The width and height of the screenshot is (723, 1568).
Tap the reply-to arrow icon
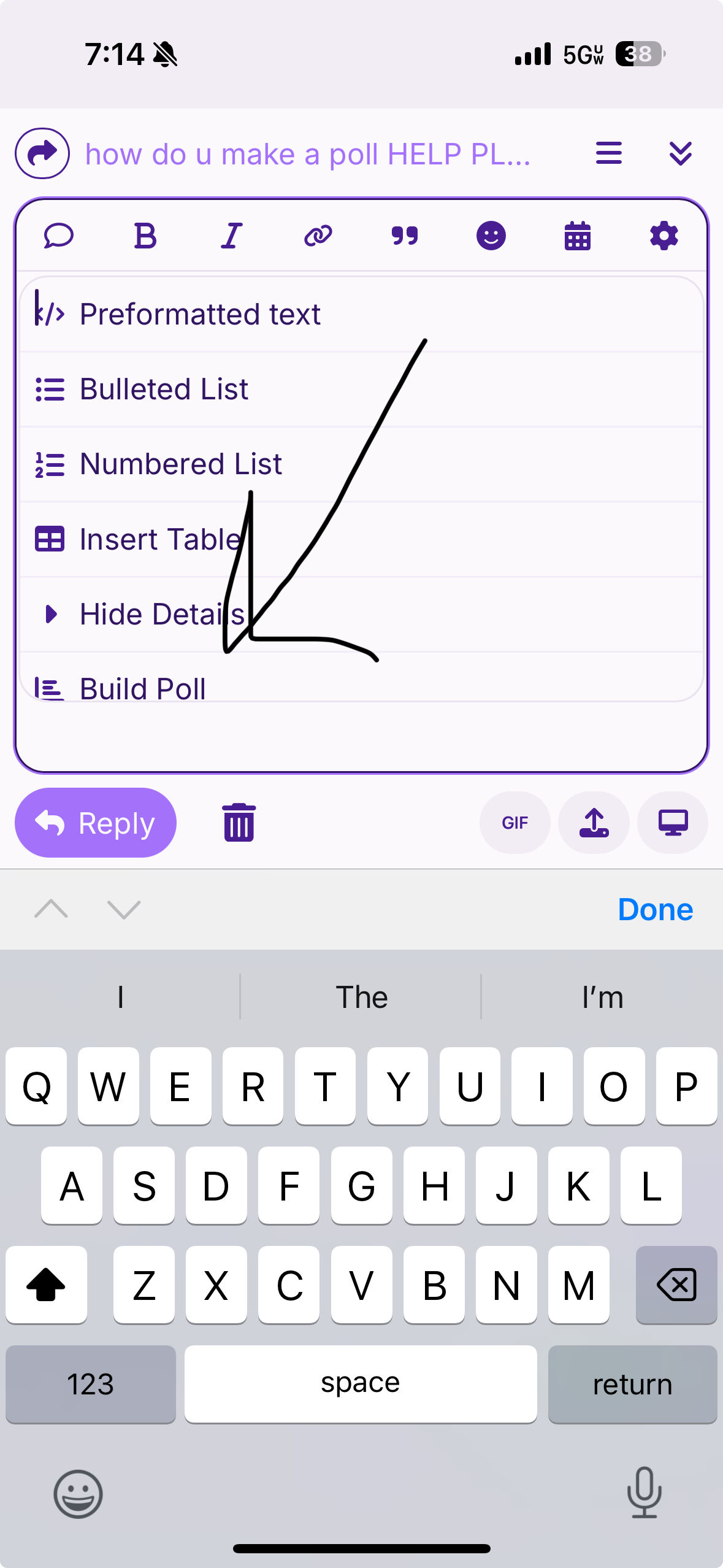pyautogui.click(x=42, y=153)
